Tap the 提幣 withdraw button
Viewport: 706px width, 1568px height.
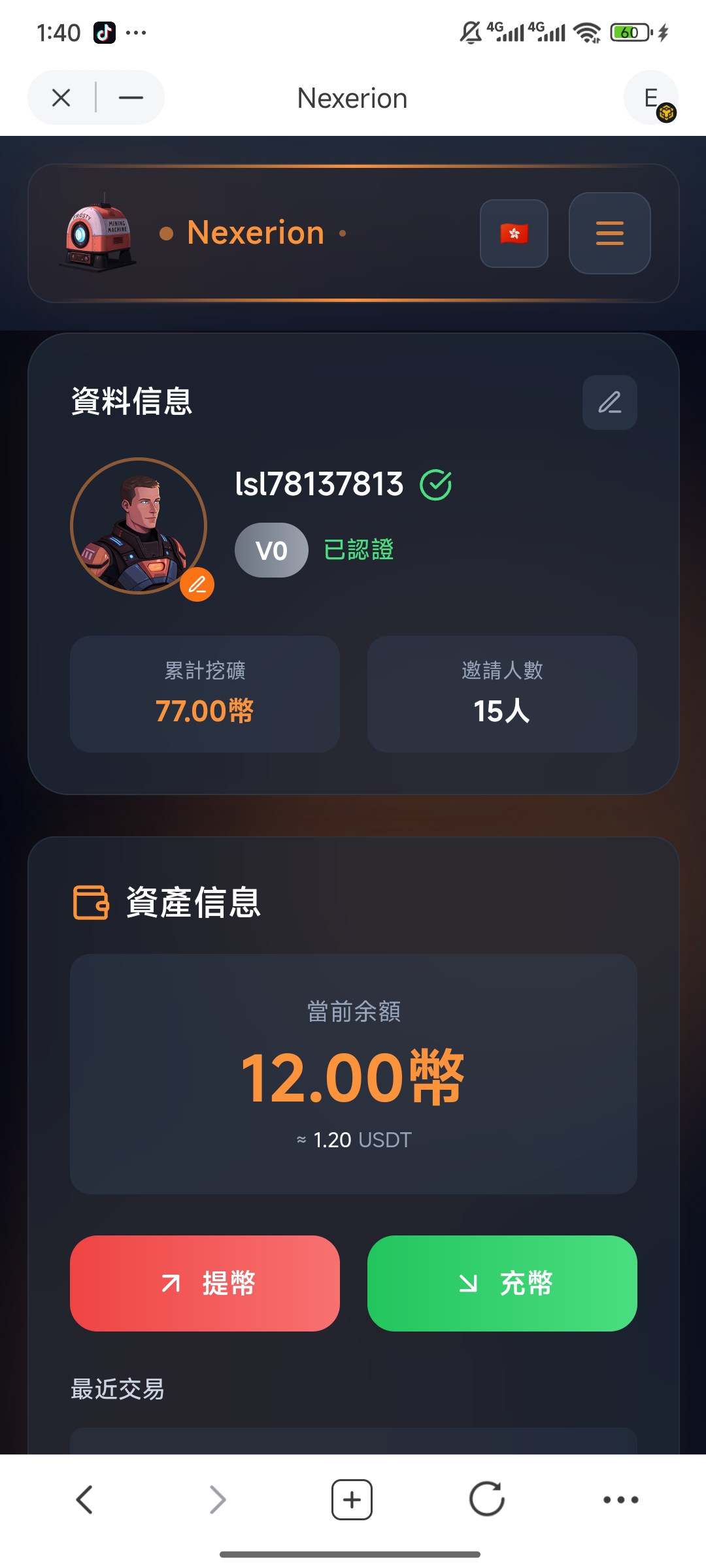205,1283
